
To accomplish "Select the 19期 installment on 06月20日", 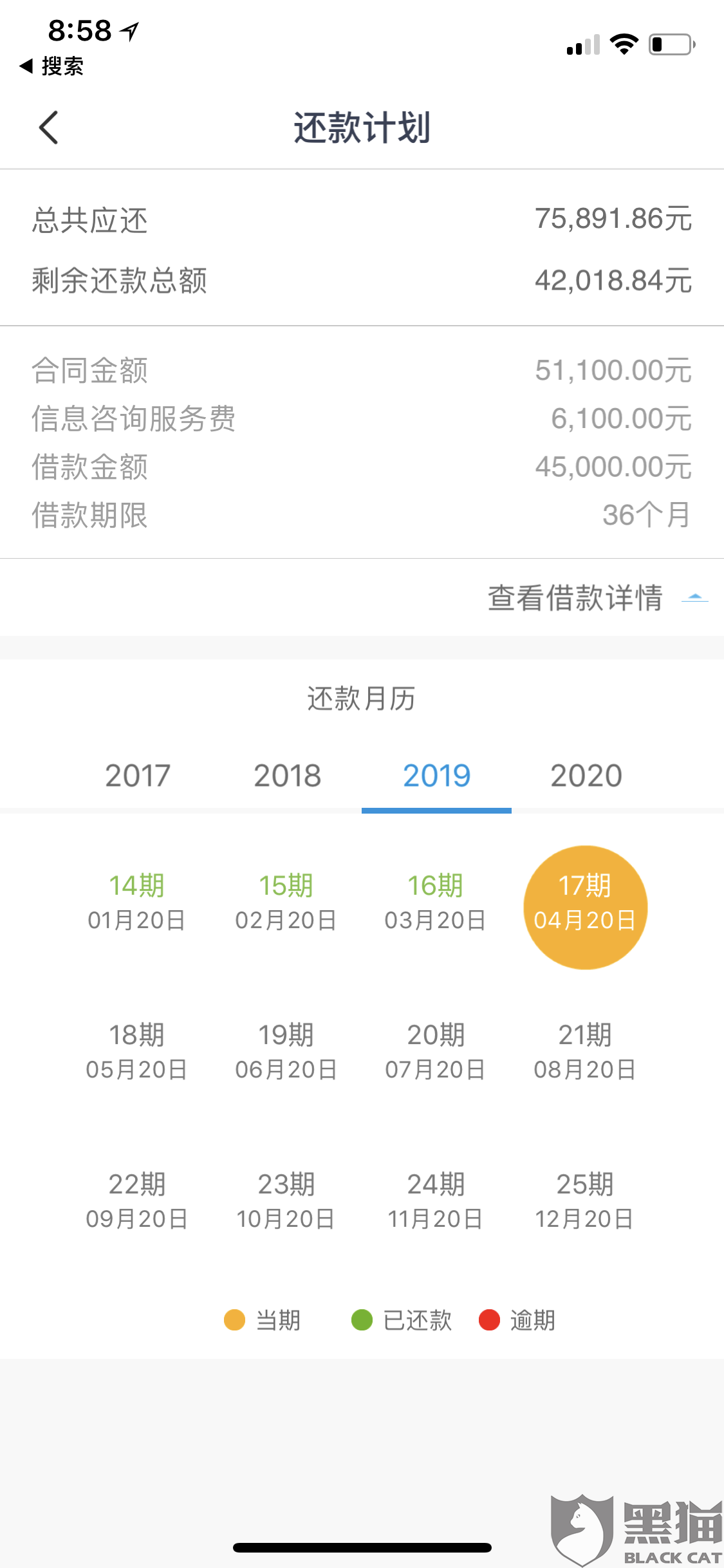I will click(x=286, y=1052).
